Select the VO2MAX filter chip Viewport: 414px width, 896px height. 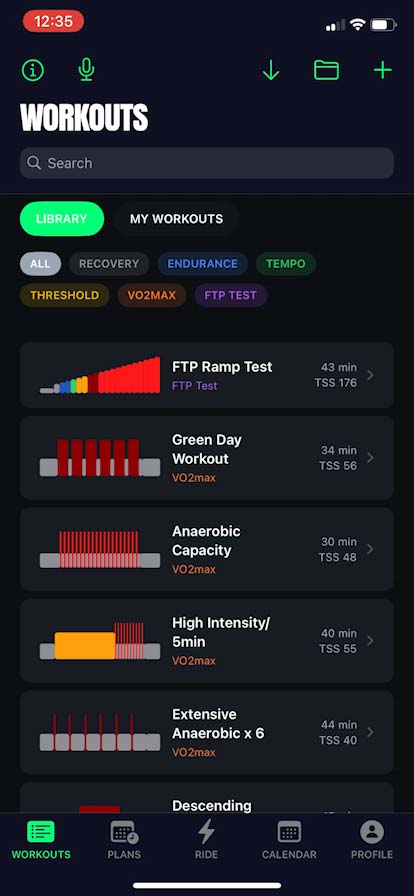(152, 295)
